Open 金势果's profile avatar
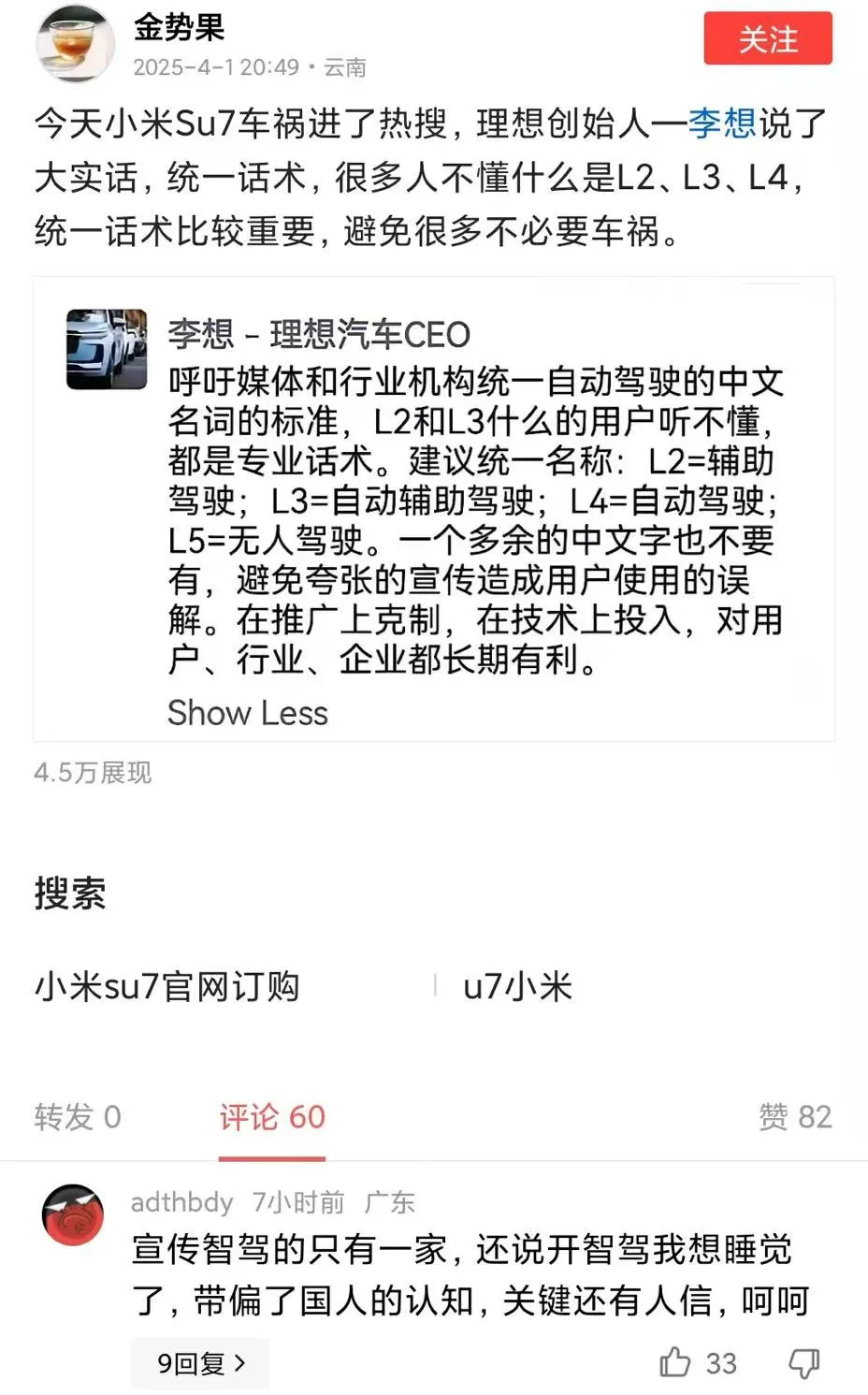 coord(75,42)
